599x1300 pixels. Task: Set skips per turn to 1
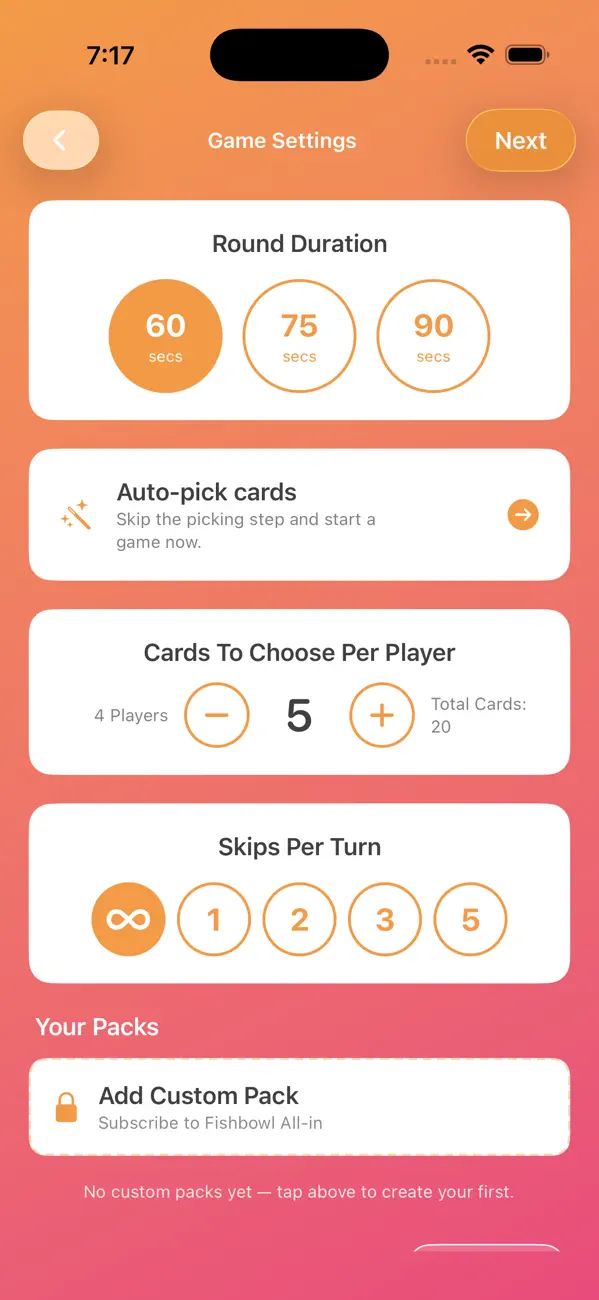213,919
